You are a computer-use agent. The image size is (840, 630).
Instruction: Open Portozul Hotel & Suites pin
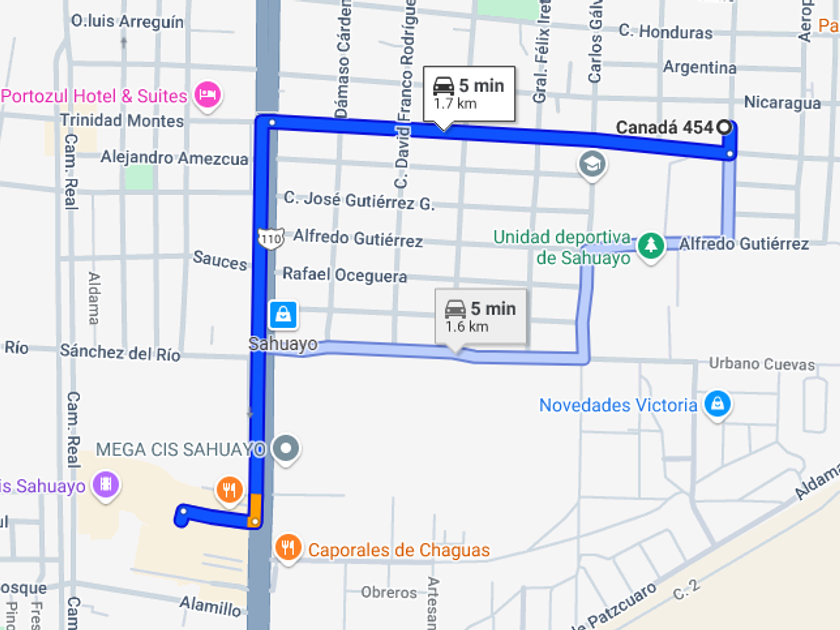point(208,95)
